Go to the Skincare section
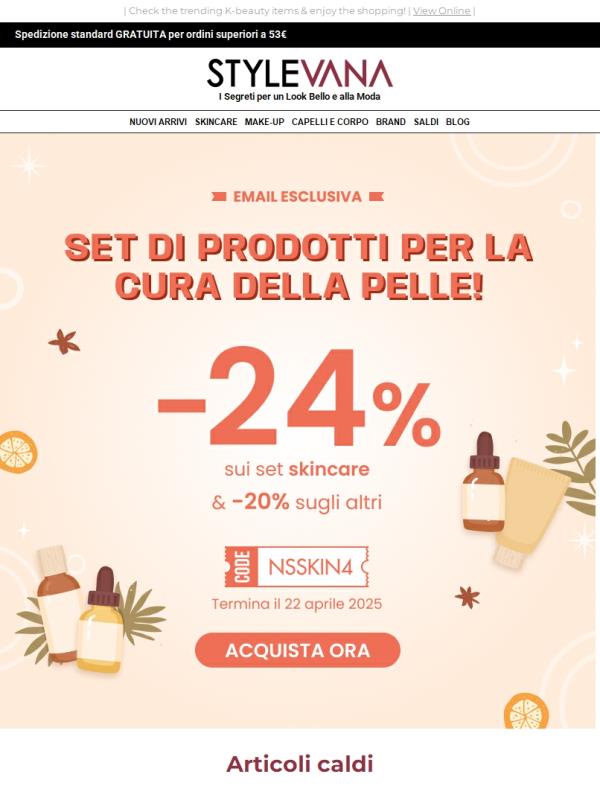This screenshot has width=600, height=800. pyautogui.click(x=216, y=122)
